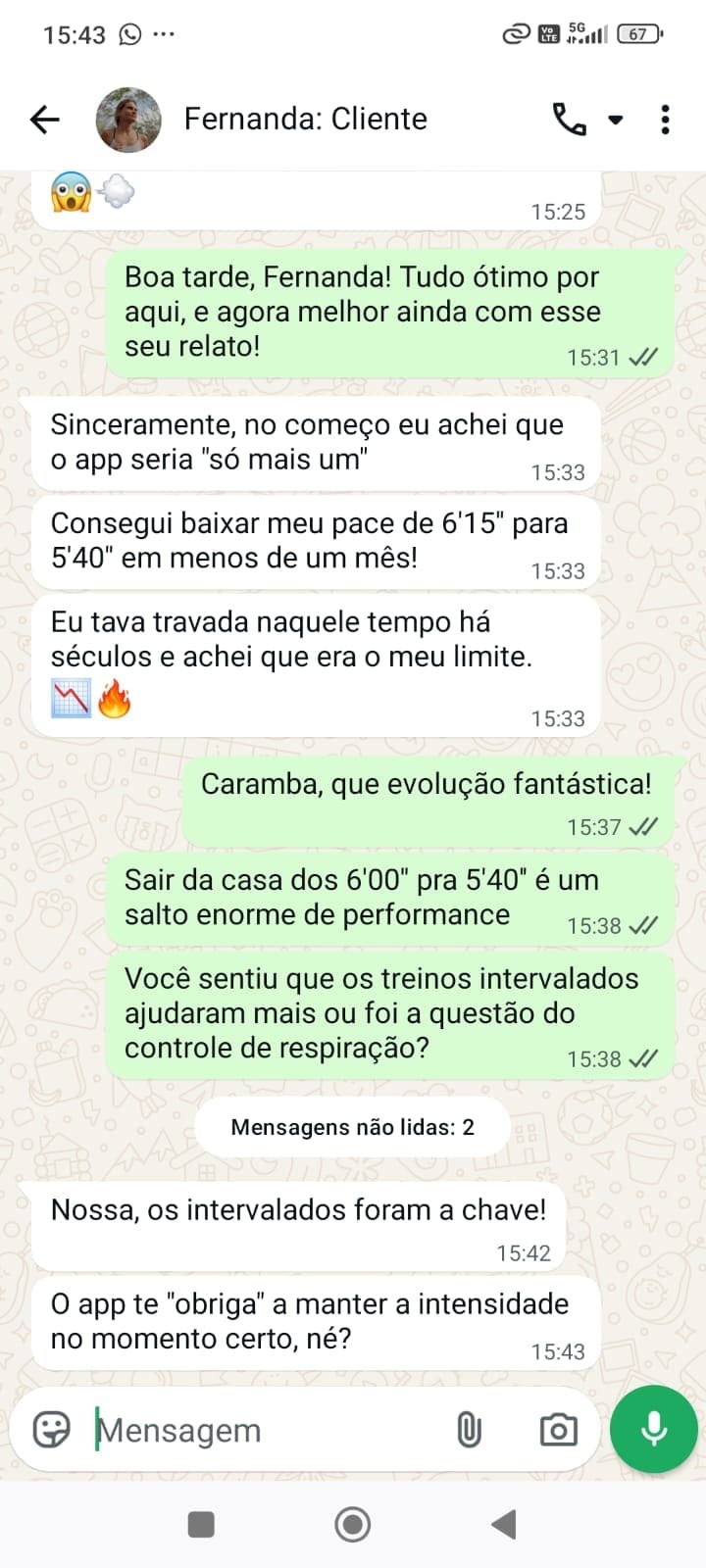Open Fernanda's profile picture
The height and width of the screenshot is (1568, 706).
128,119
